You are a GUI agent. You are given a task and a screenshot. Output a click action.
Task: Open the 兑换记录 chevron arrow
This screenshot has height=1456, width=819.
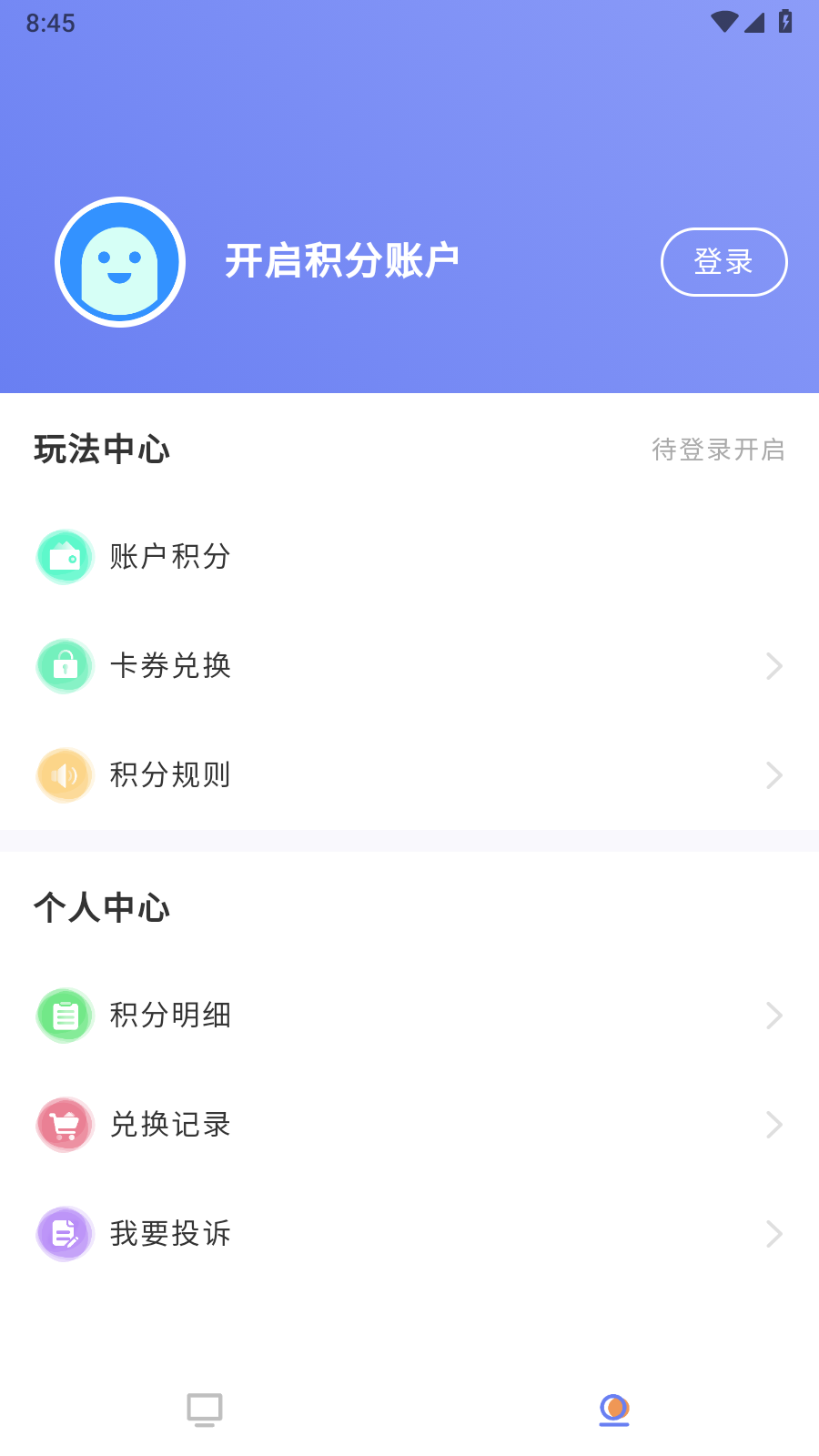773,1124
